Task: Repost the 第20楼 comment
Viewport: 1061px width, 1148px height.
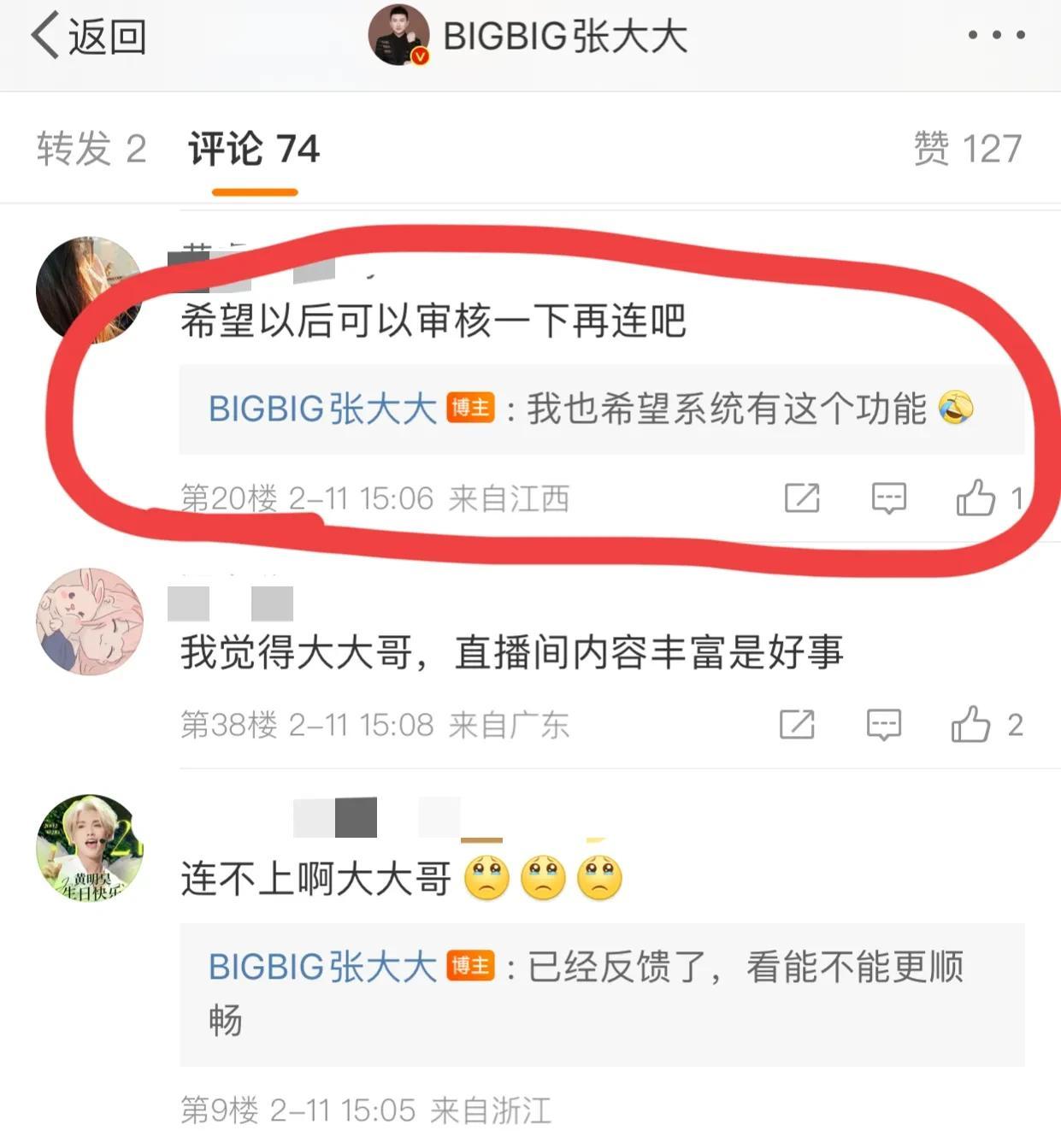Action: 802,497
